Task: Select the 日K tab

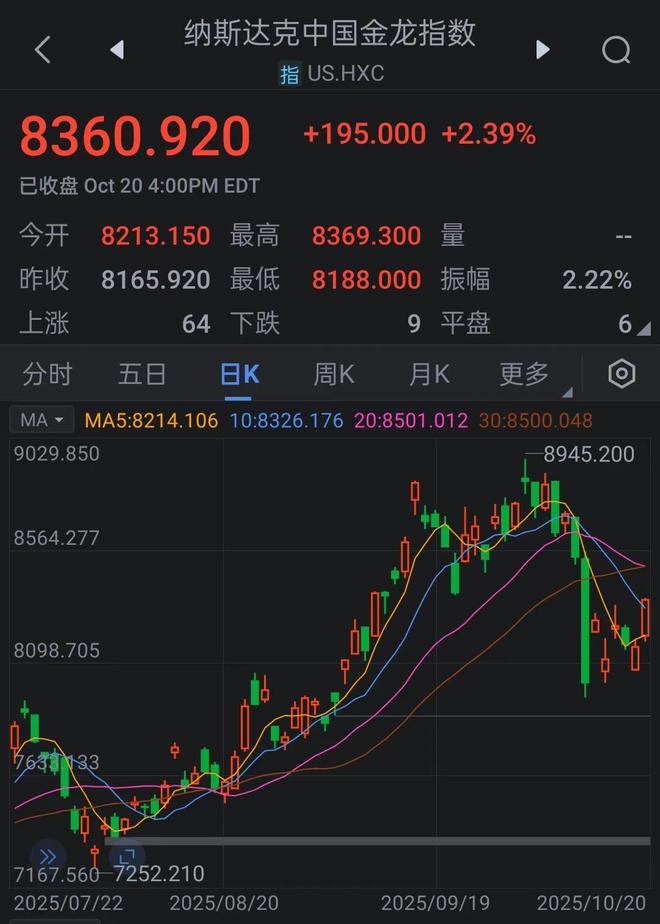Action: (239, 374)
